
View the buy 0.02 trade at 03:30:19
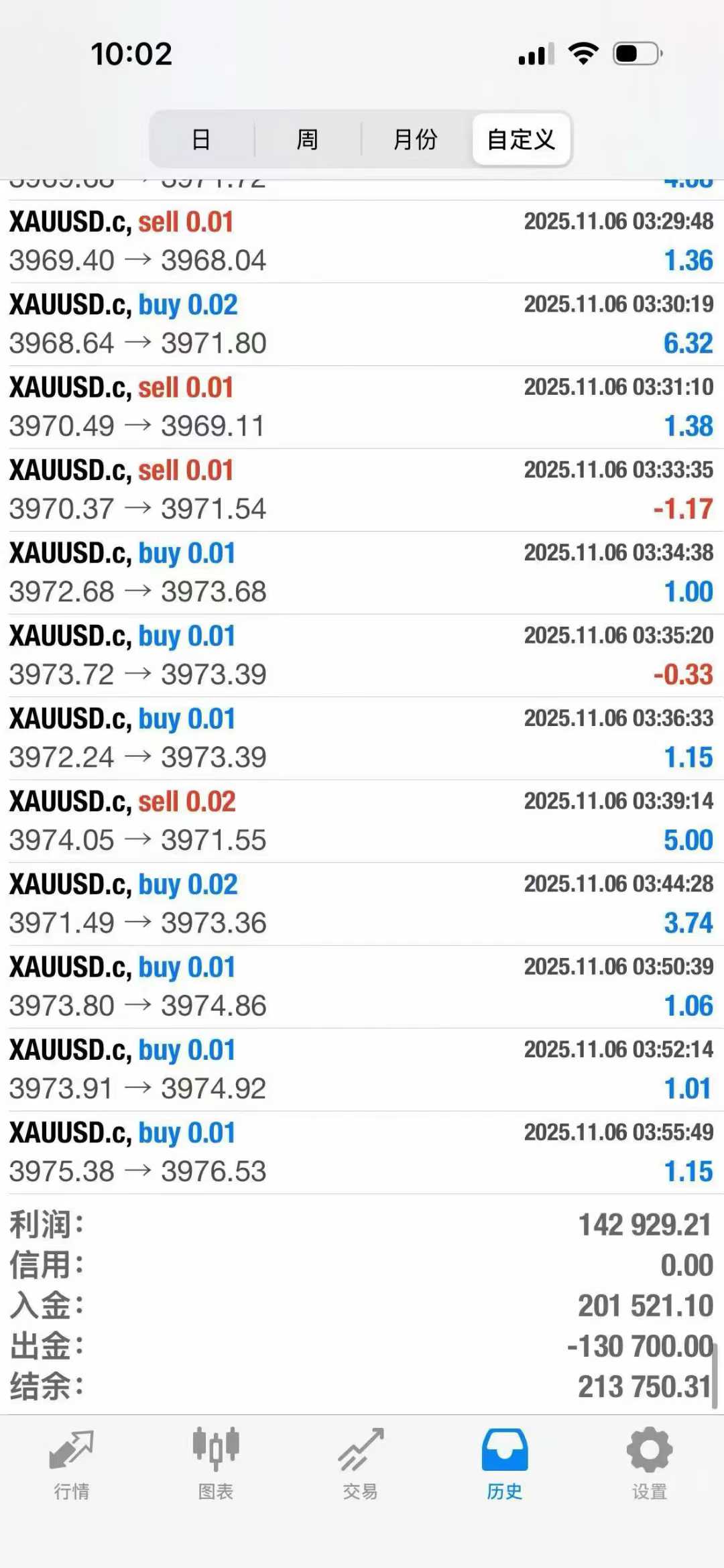click(362, 324)
